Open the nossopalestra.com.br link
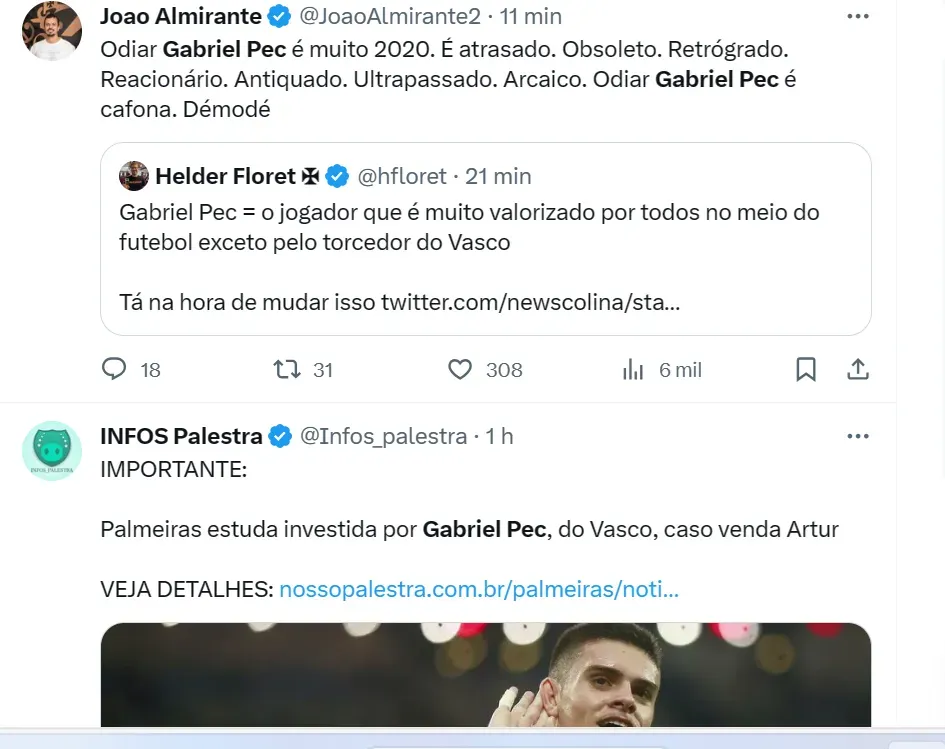Viewport: 945px width, 749px height. click(479, 590)
